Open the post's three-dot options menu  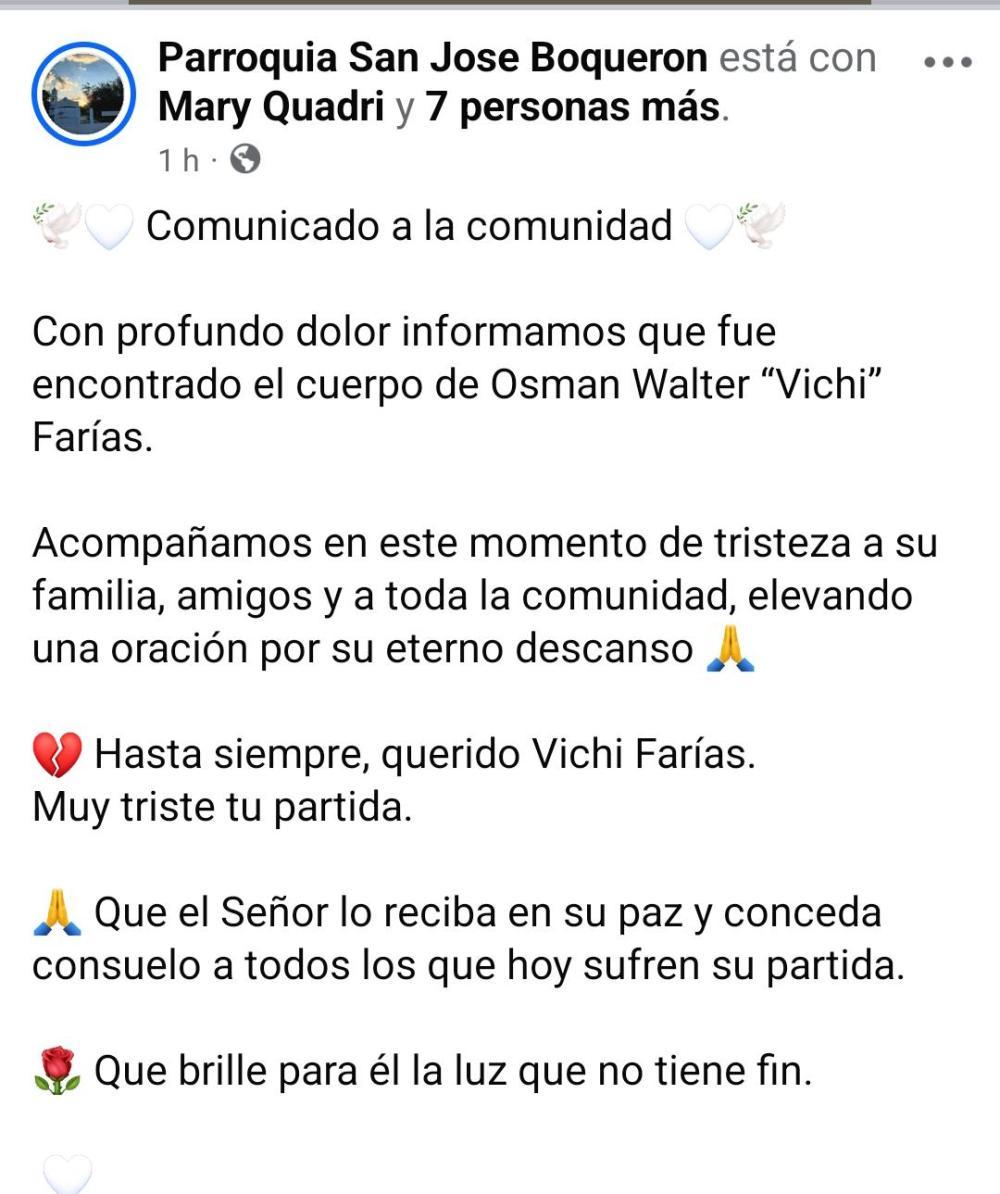point(947,62)
